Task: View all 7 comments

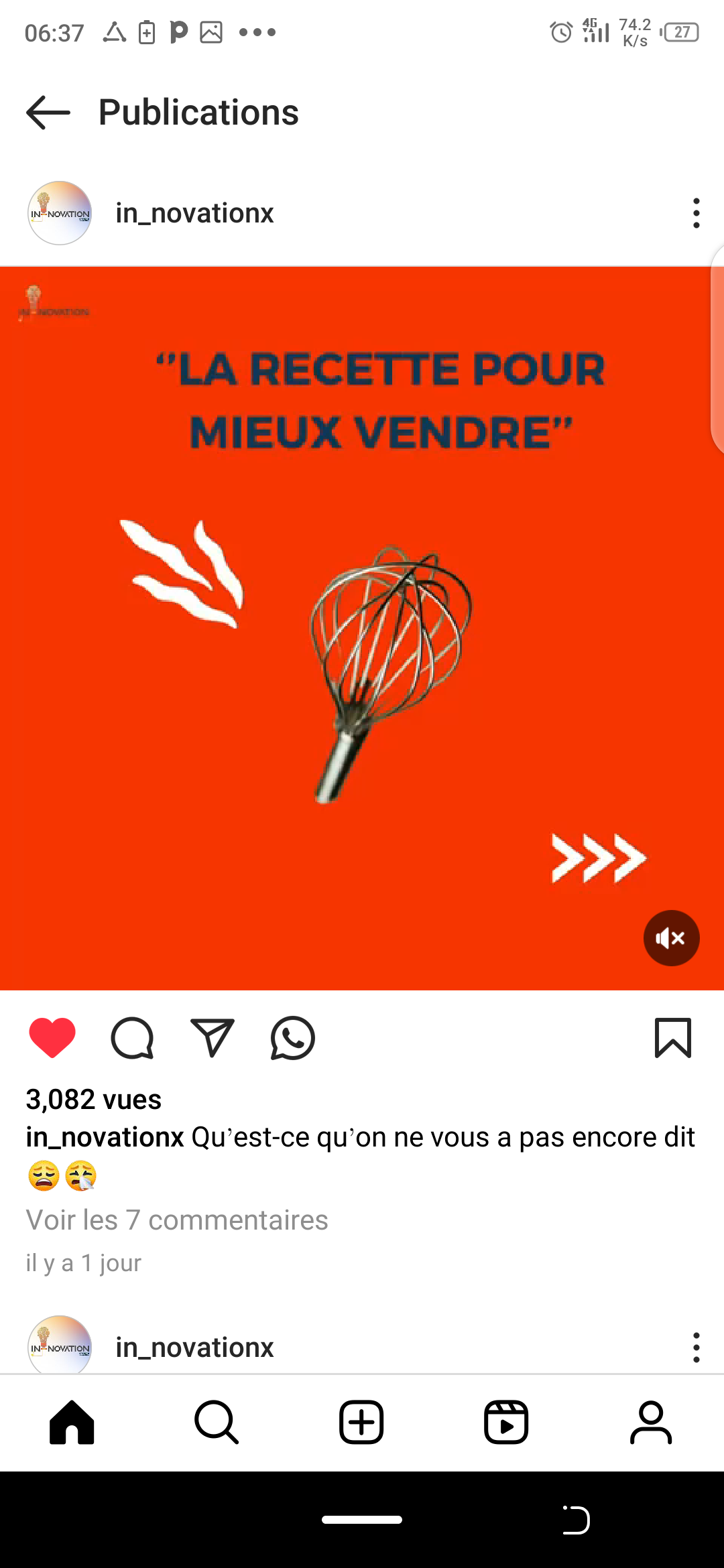Action: pos(177,1220)
